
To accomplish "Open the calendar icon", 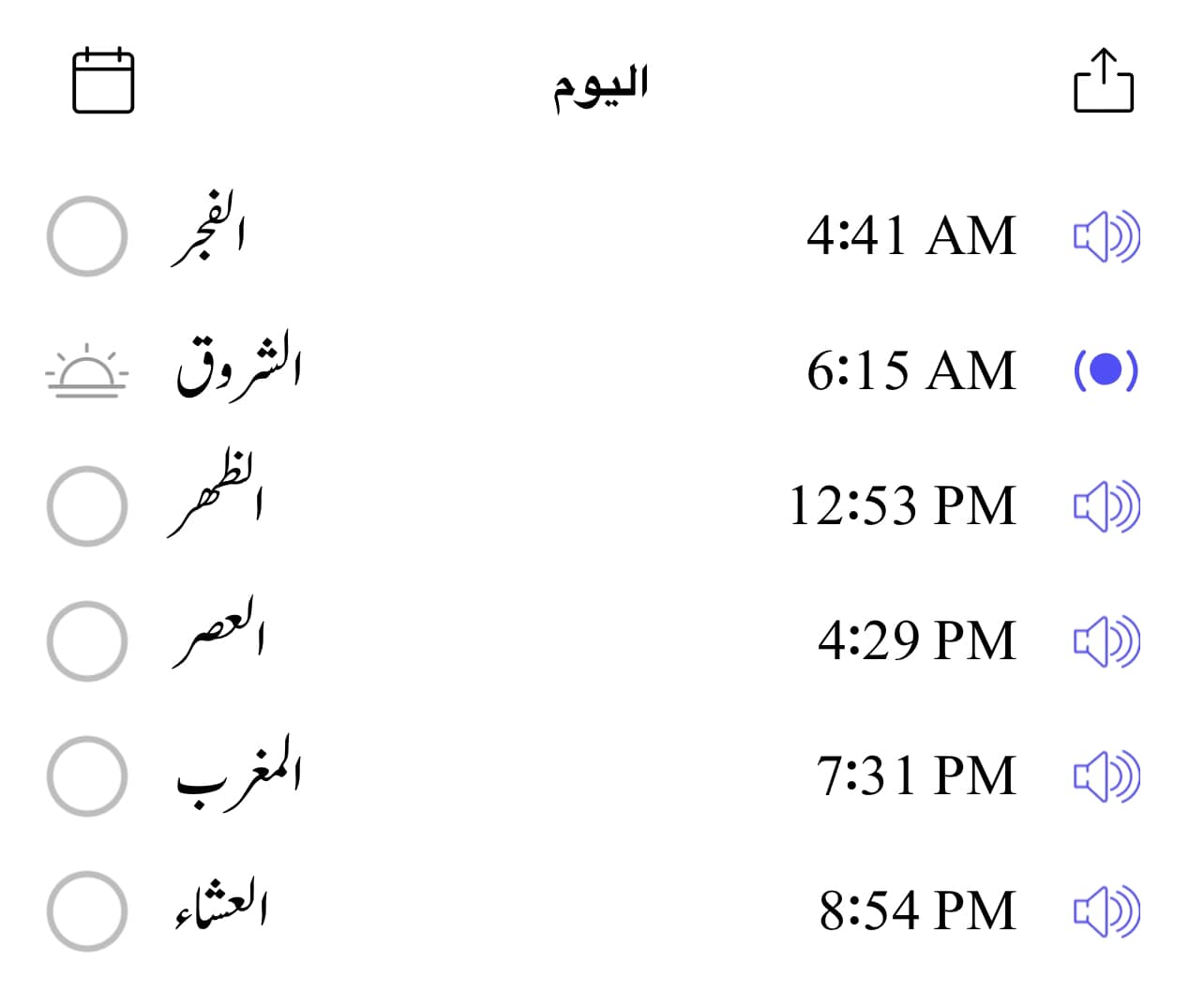I will tap(103, 82).
